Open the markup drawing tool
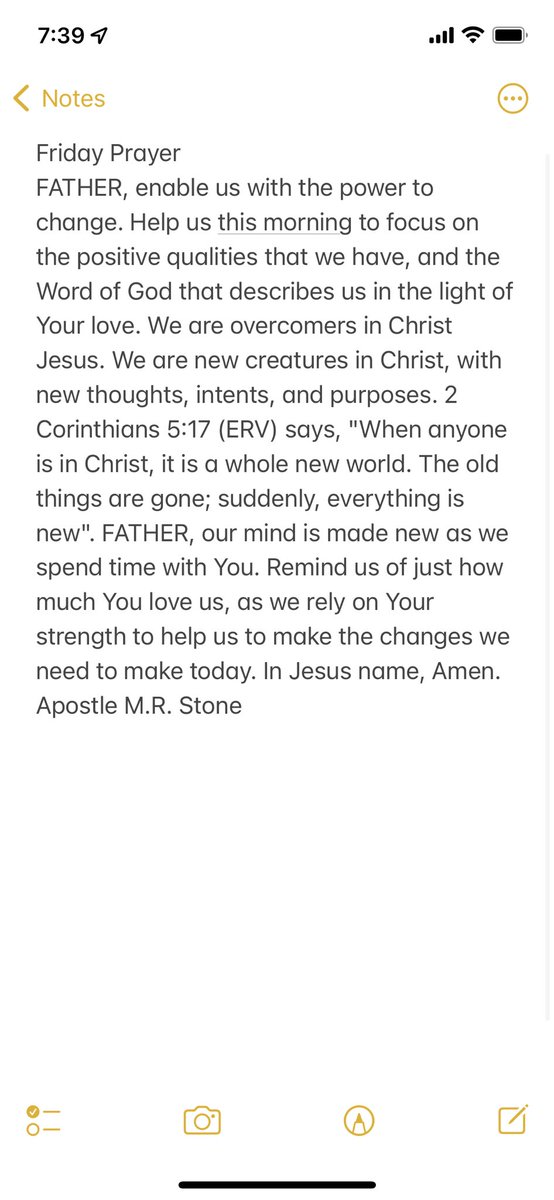Viewport: 554px width, 1200px height. pyautogui.click(x=358, y=1120)
